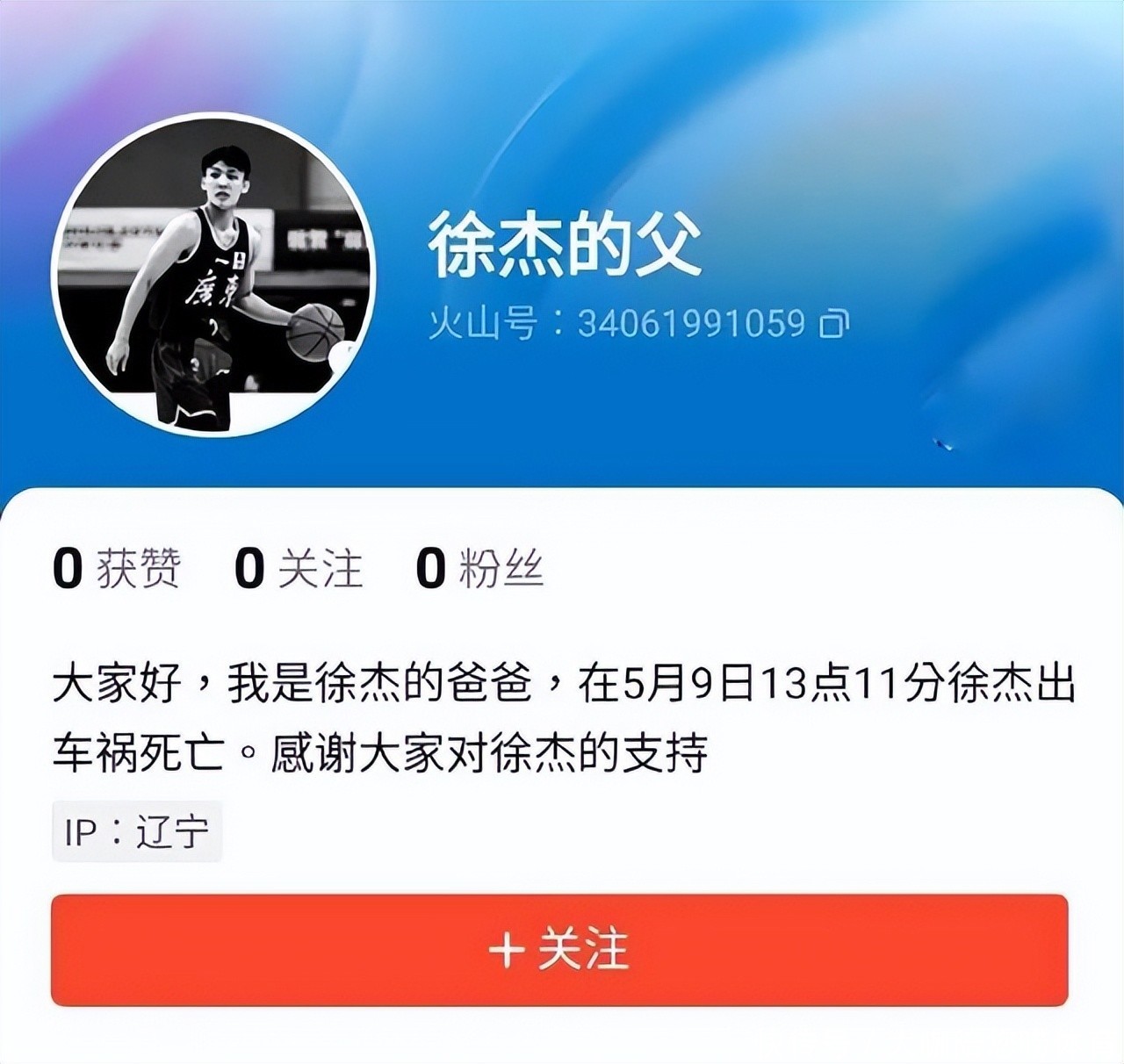Image resolution: width=1124 pixels, height=1064 pixels.
Task: Follow the 徐杰的父 account
Action: click(559, 950)
